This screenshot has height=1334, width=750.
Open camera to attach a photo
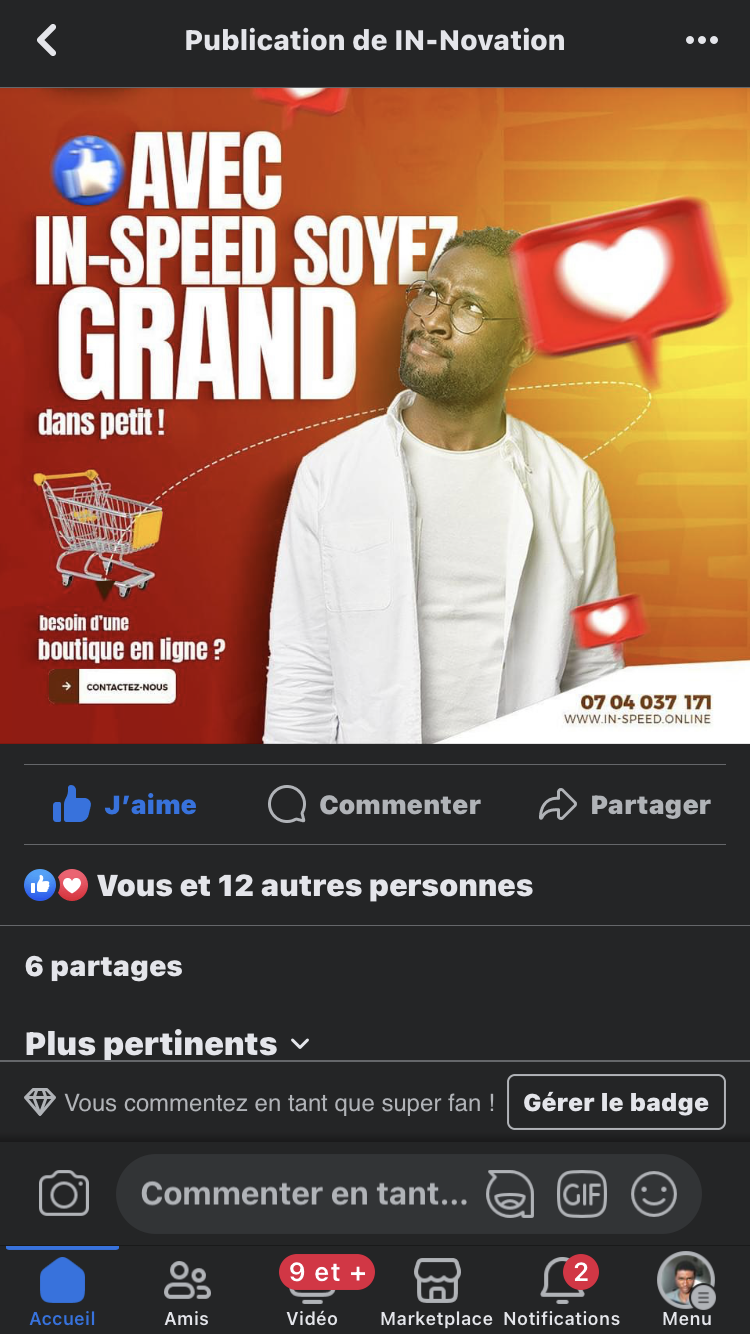point(64,1194)
